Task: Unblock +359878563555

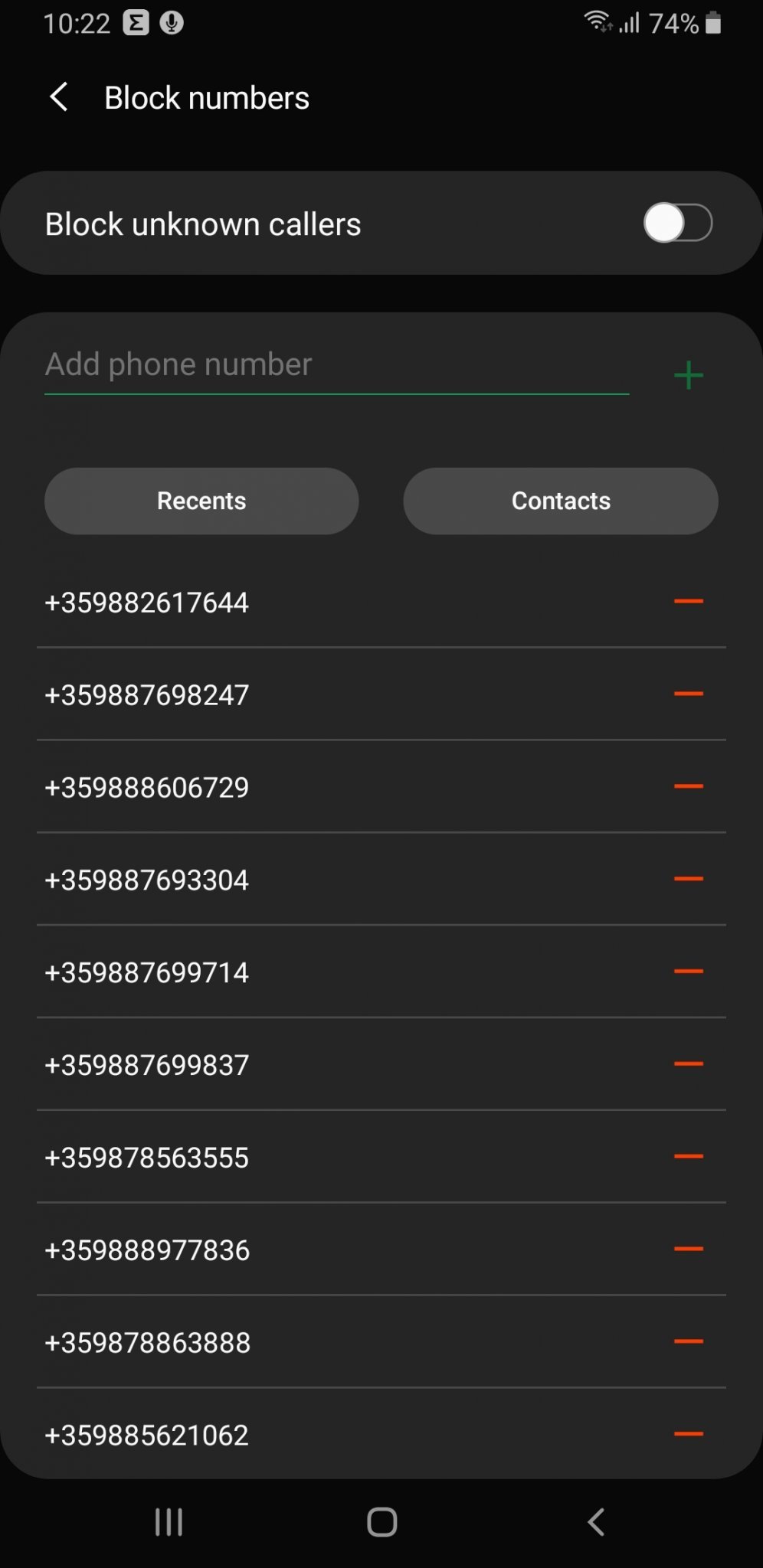Action: tap(689, 1157)
